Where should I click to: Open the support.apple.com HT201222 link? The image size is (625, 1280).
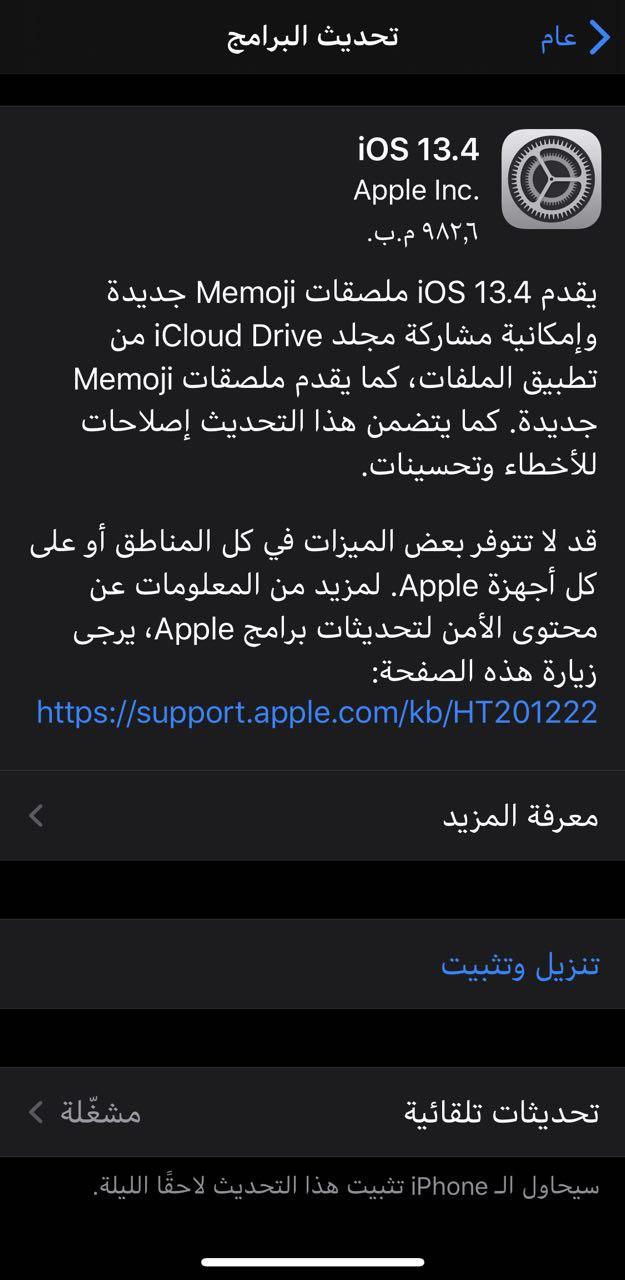(x=317, y=712)
